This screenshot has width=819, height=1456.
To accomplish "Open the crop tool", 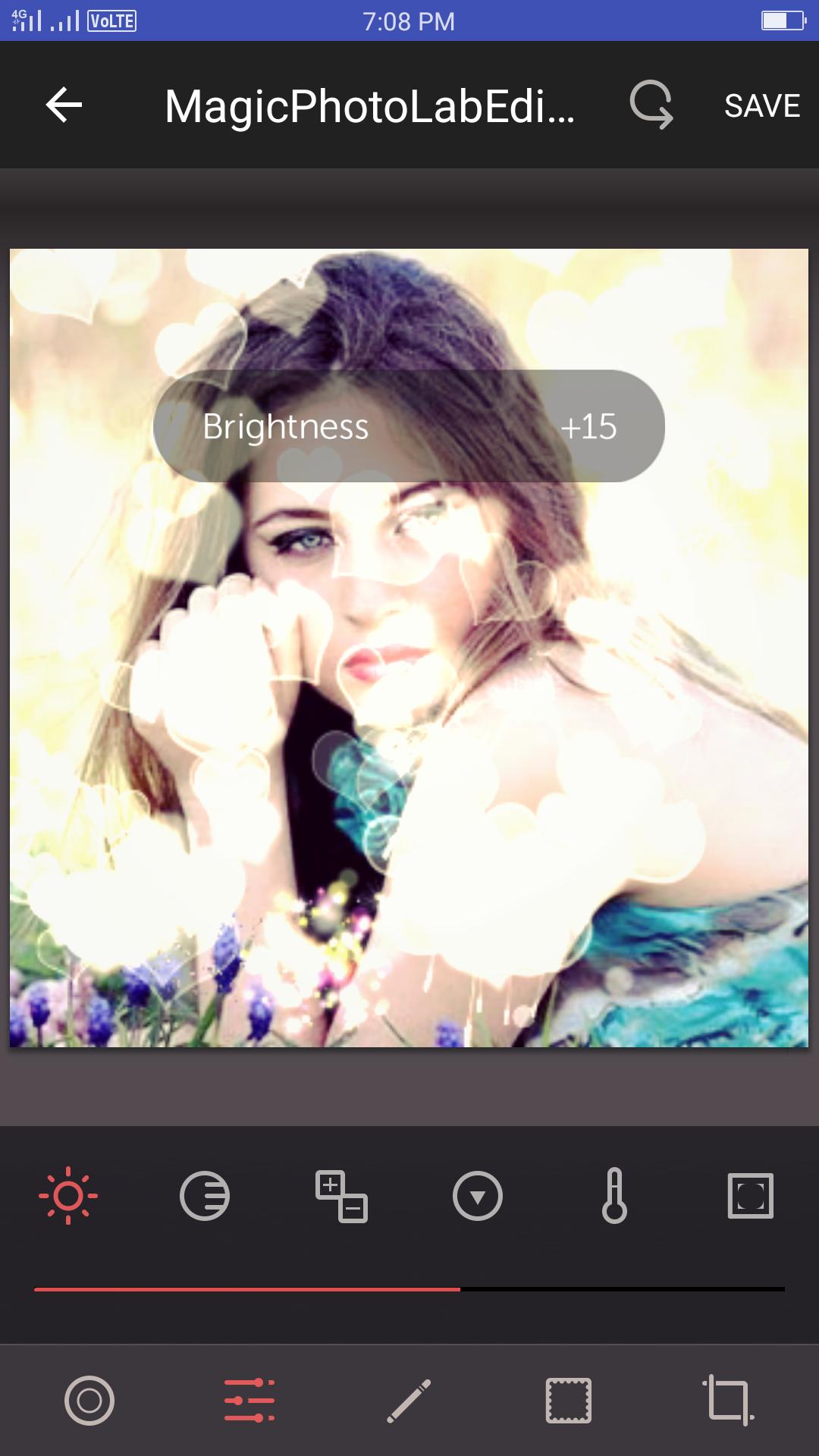I will point(729,1400).
